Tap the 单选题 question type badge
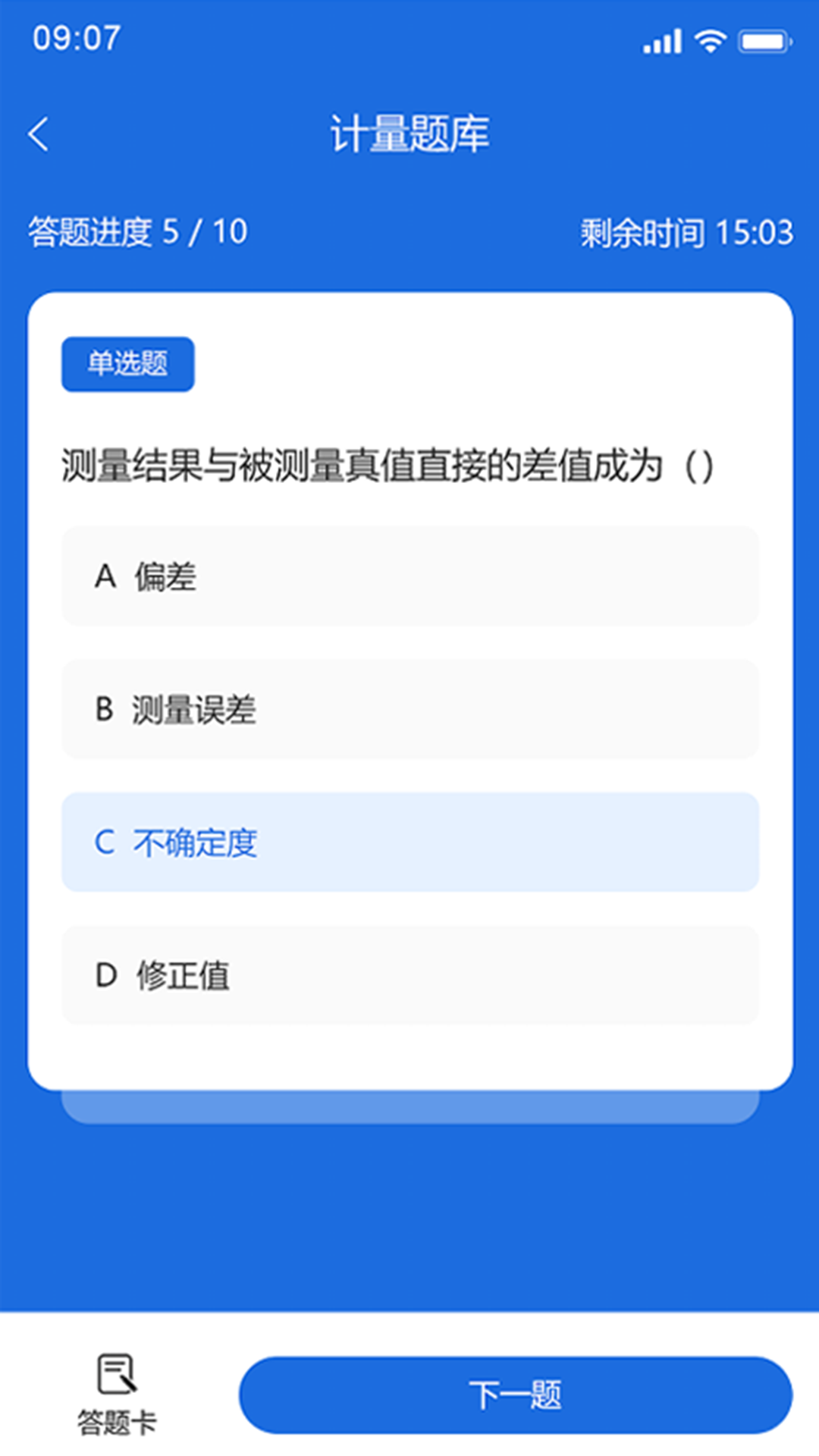 click(x=127, y=364)
